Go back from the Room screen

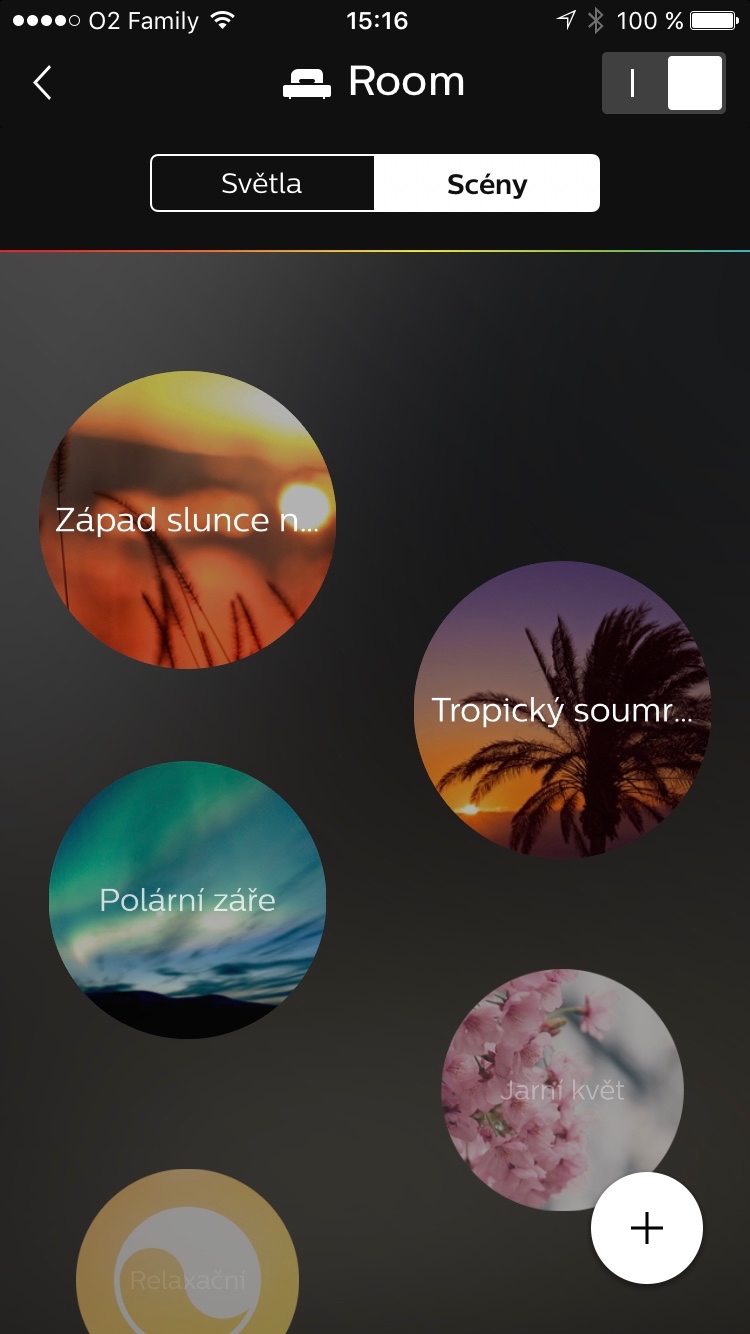coord(42,83)
